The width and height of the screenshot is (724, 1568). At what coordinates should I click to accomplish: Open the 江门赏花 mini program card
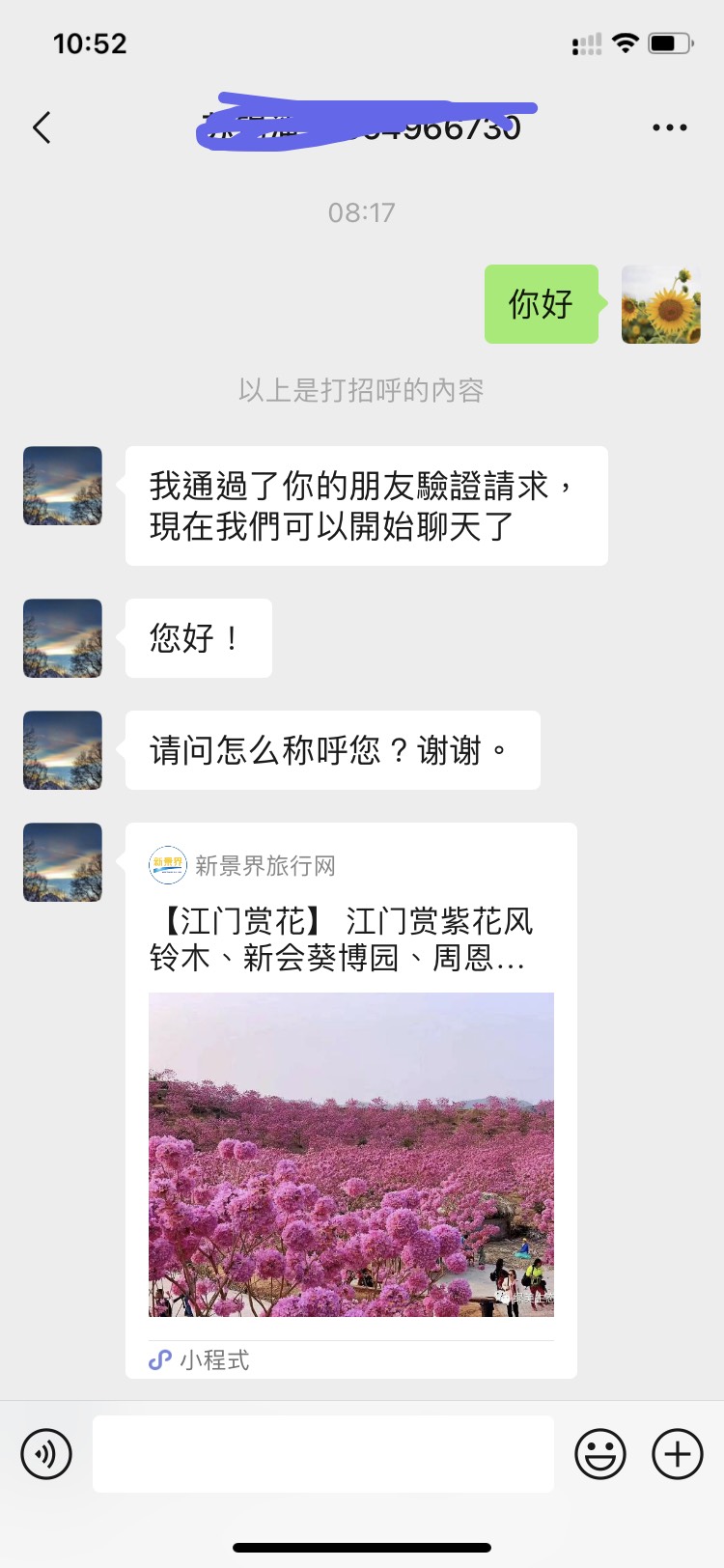pos(351,1101)
